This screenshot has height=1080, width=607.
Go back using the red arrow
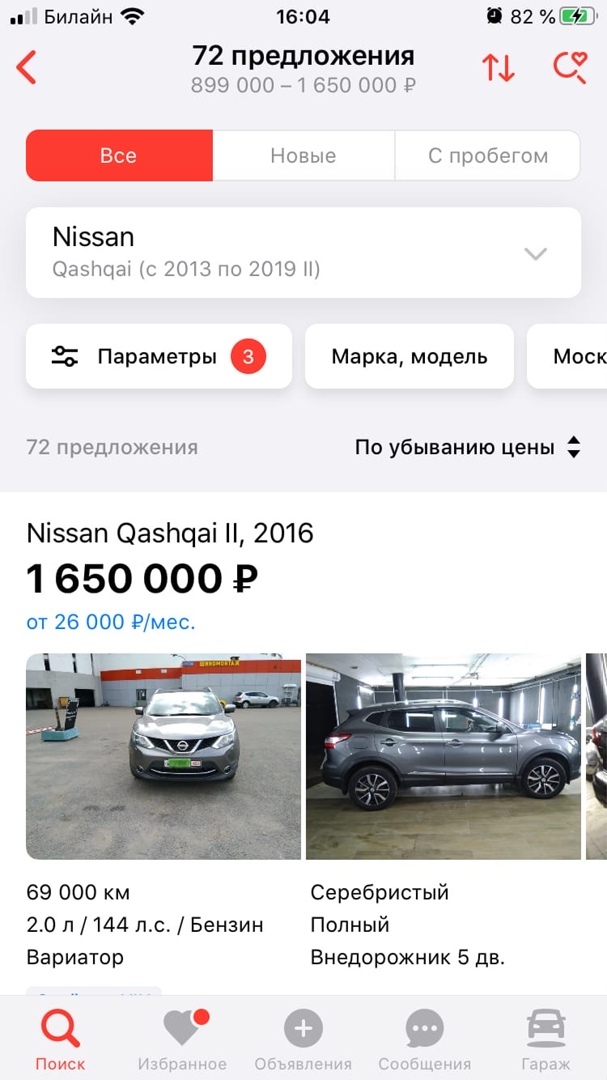pyautogui.click(x=27, y=68)
